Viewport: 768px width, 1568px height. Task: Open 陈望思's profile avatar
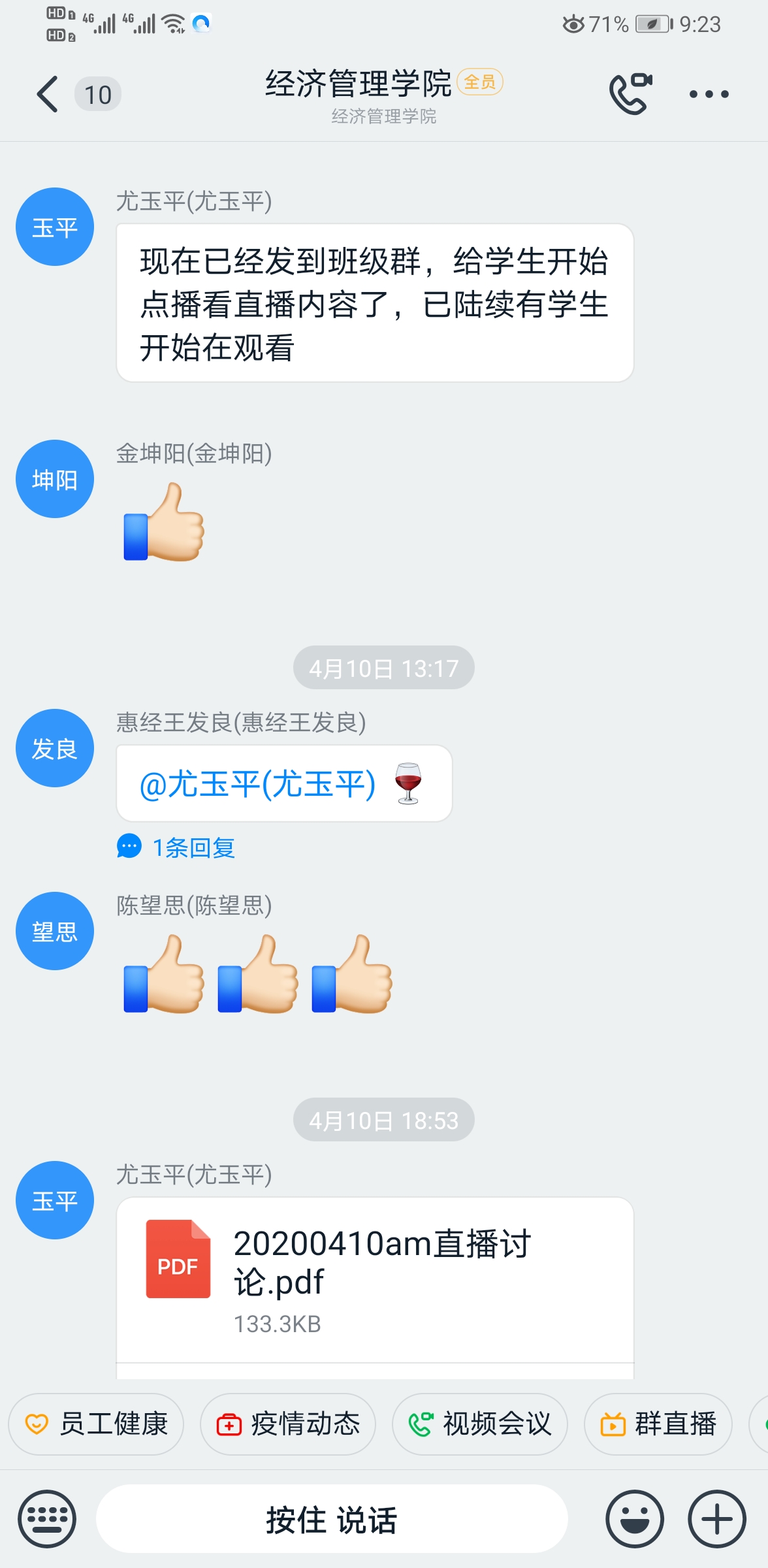[55, 931]
